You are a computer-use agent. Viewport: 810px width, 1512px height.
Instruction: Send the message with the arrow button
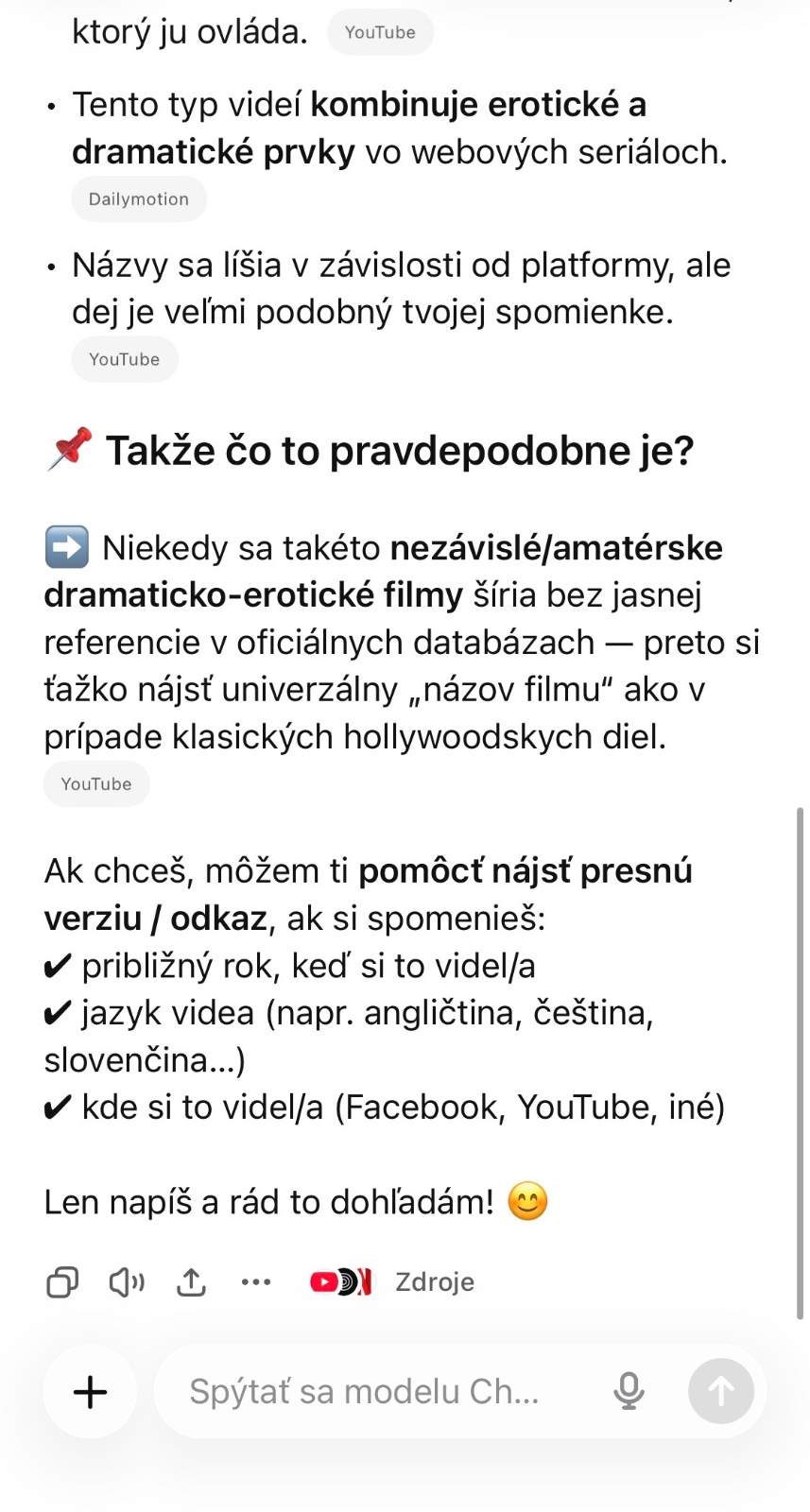(x=721, y=1392)
